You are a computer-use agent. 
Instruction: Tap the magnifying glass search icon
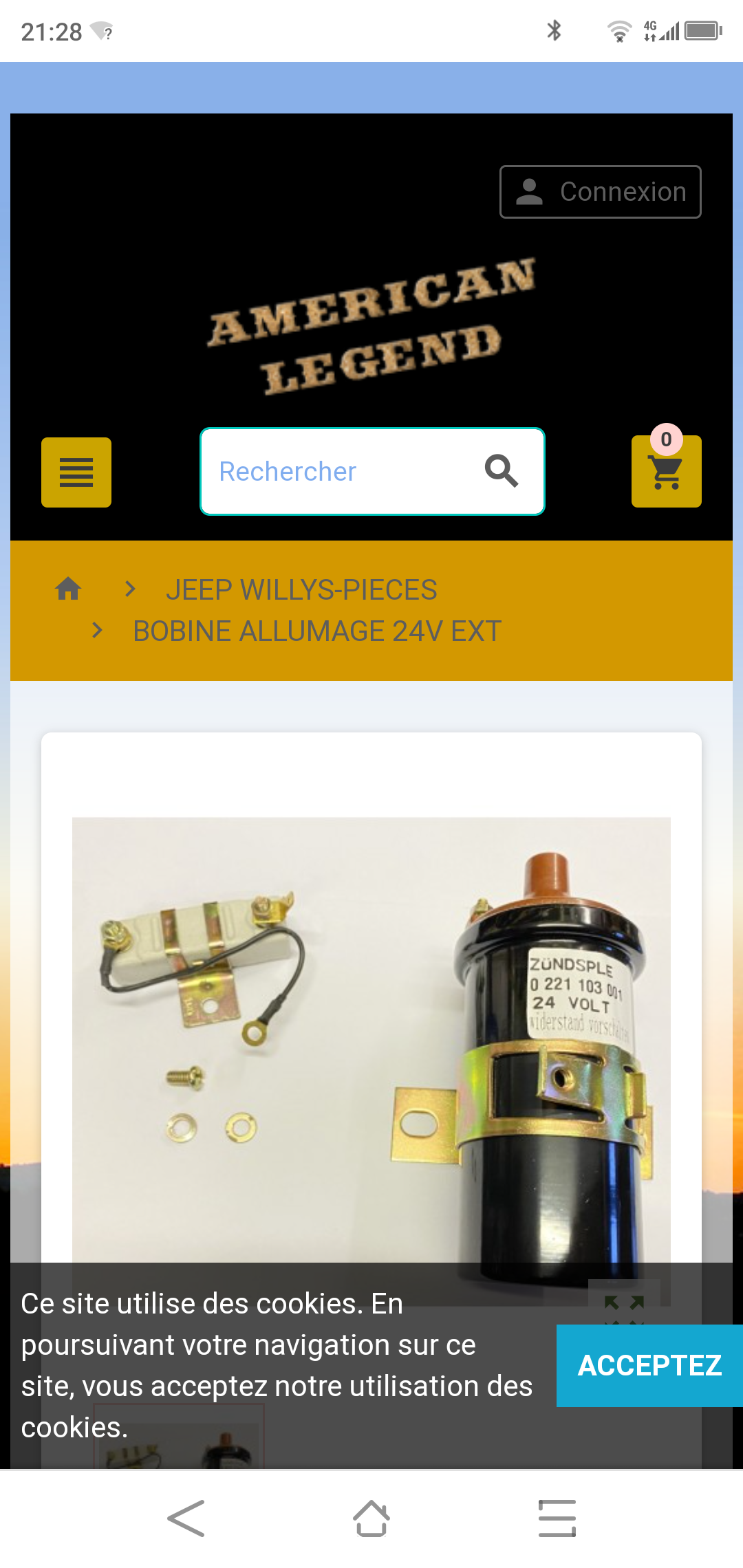[502, 472]
